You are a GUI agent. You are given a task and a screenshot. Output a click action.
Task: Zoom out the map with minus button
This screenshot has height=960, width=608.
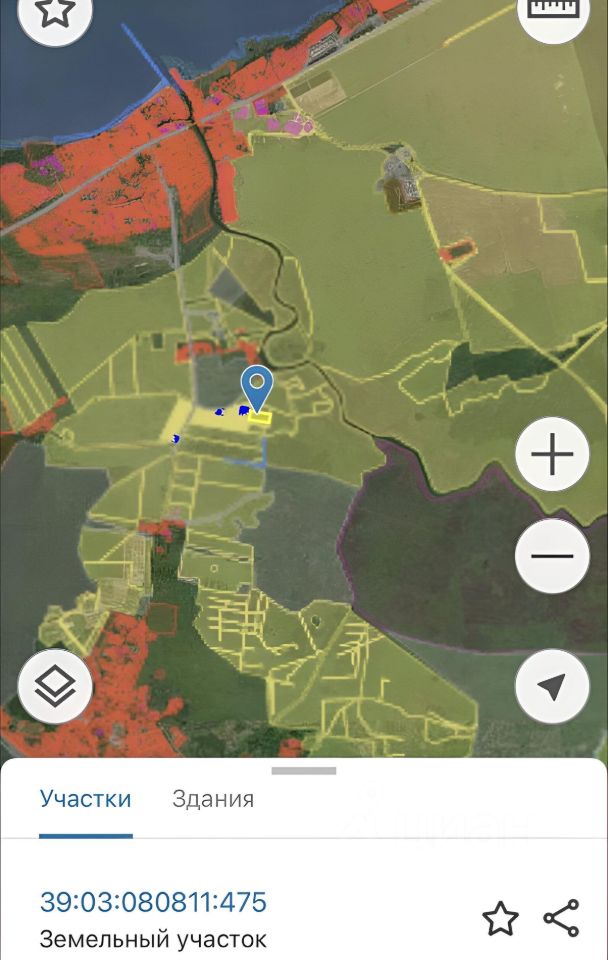pos(552,556)
